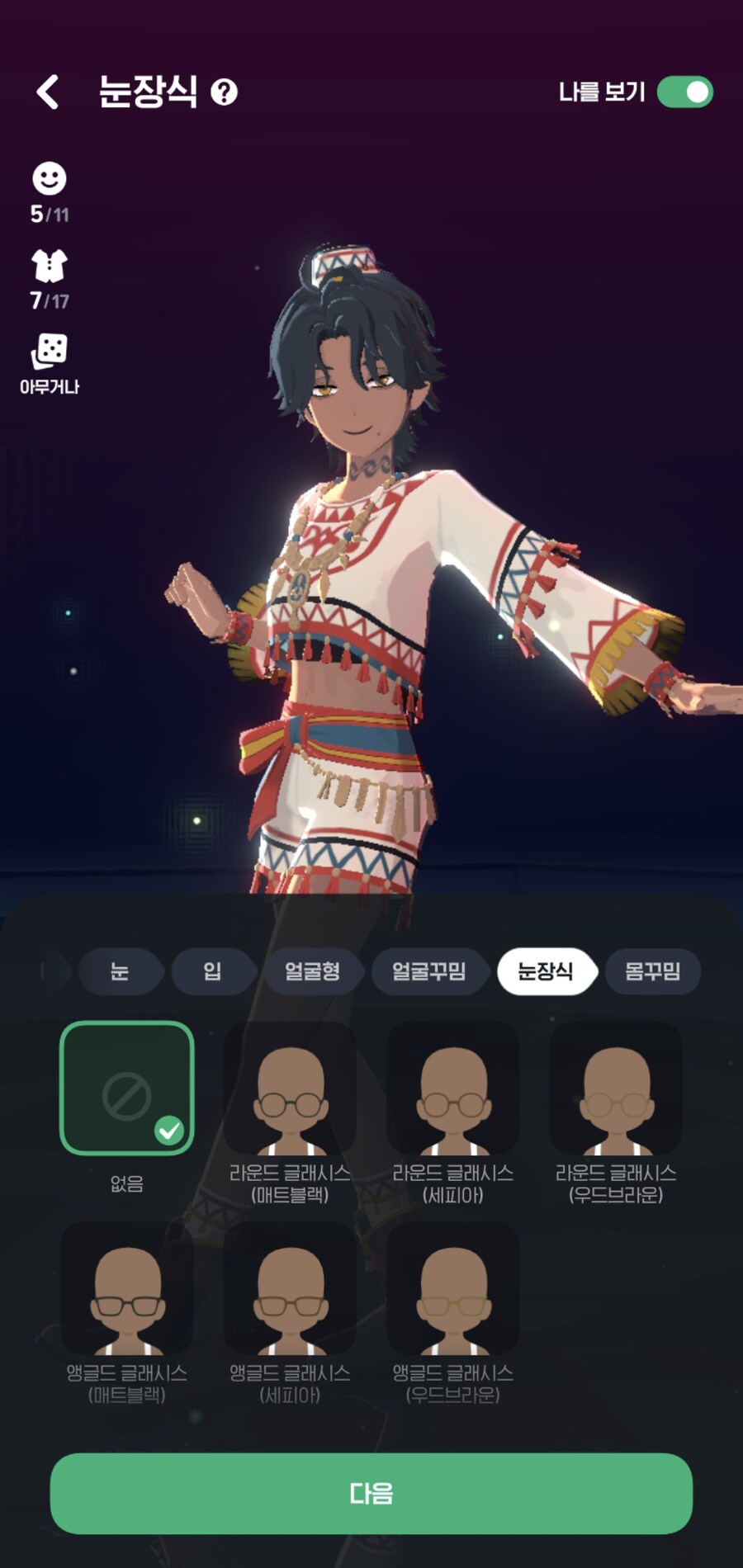Image resolution: width=743 pixels, height=1568 pixels.
Task: Pick 앵글드 글래시스 (우드브라운)
Action: coord(452,1289)
